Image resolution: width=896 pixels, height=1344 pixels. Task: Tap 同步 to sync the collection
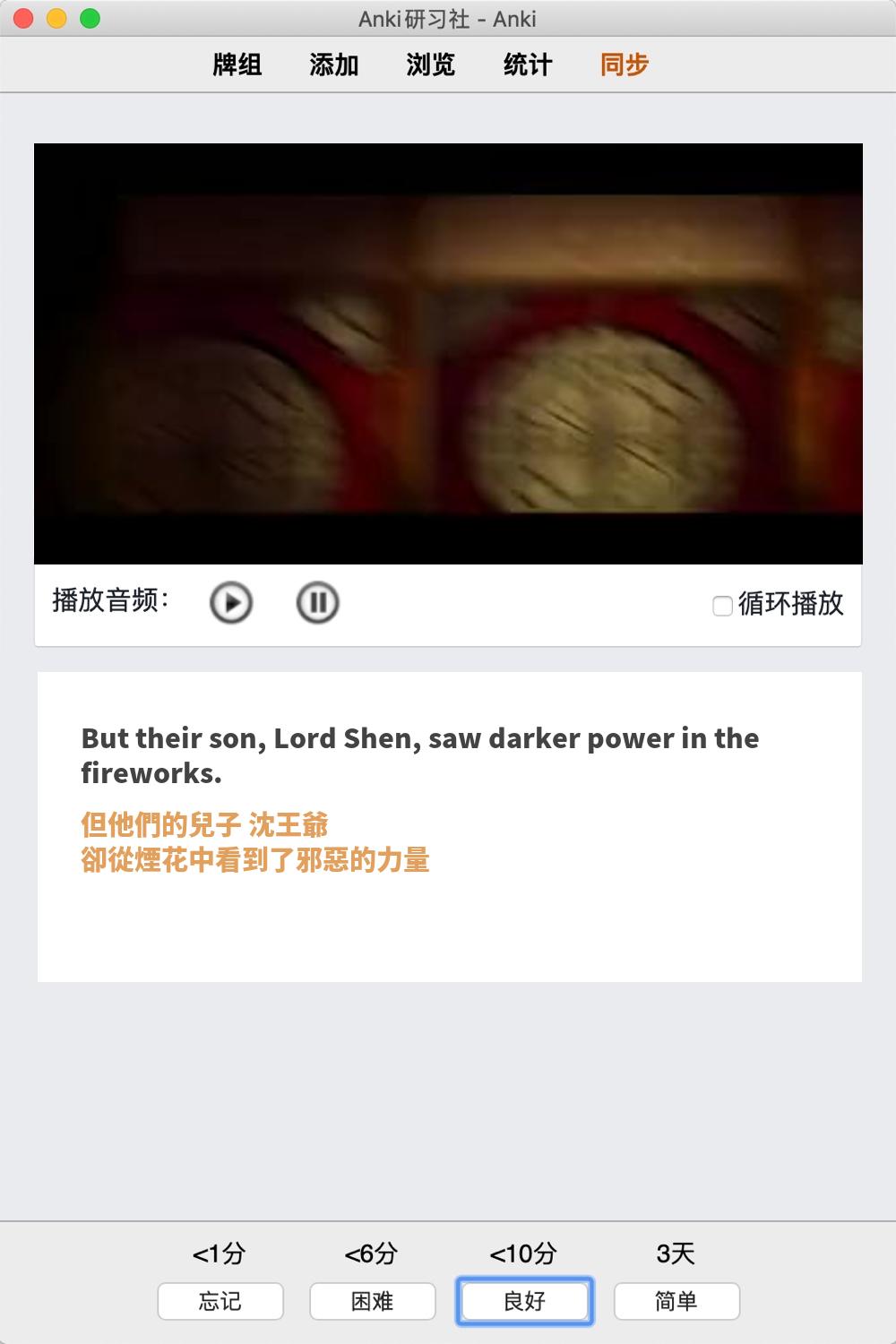pos(625,65)
